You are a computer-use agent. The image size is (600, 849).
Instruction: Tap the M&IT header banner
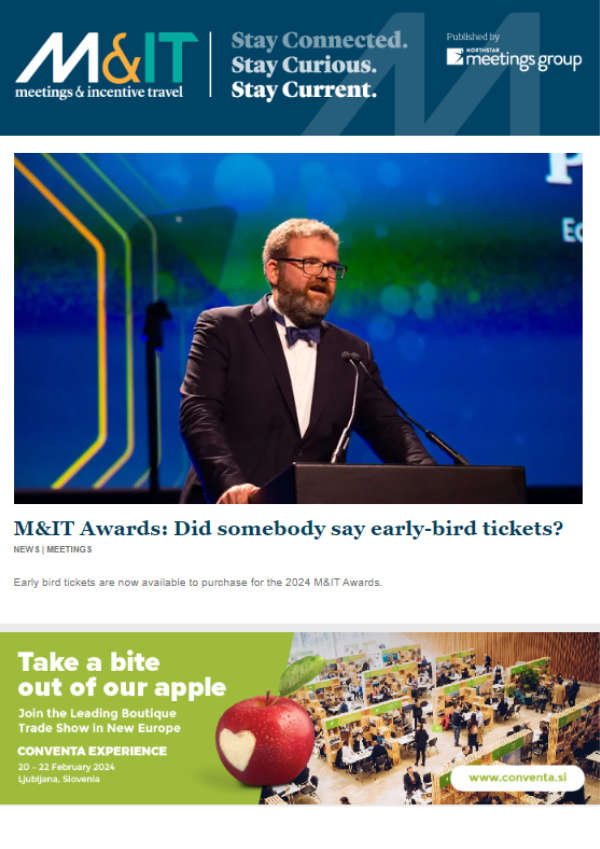tap(300, 67)
